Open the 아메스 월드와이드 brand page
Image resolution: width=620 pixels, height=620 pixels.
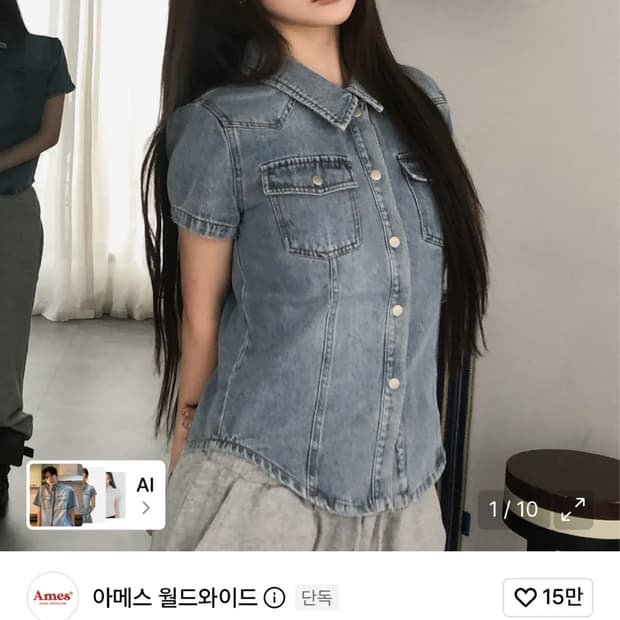(174, 597)
